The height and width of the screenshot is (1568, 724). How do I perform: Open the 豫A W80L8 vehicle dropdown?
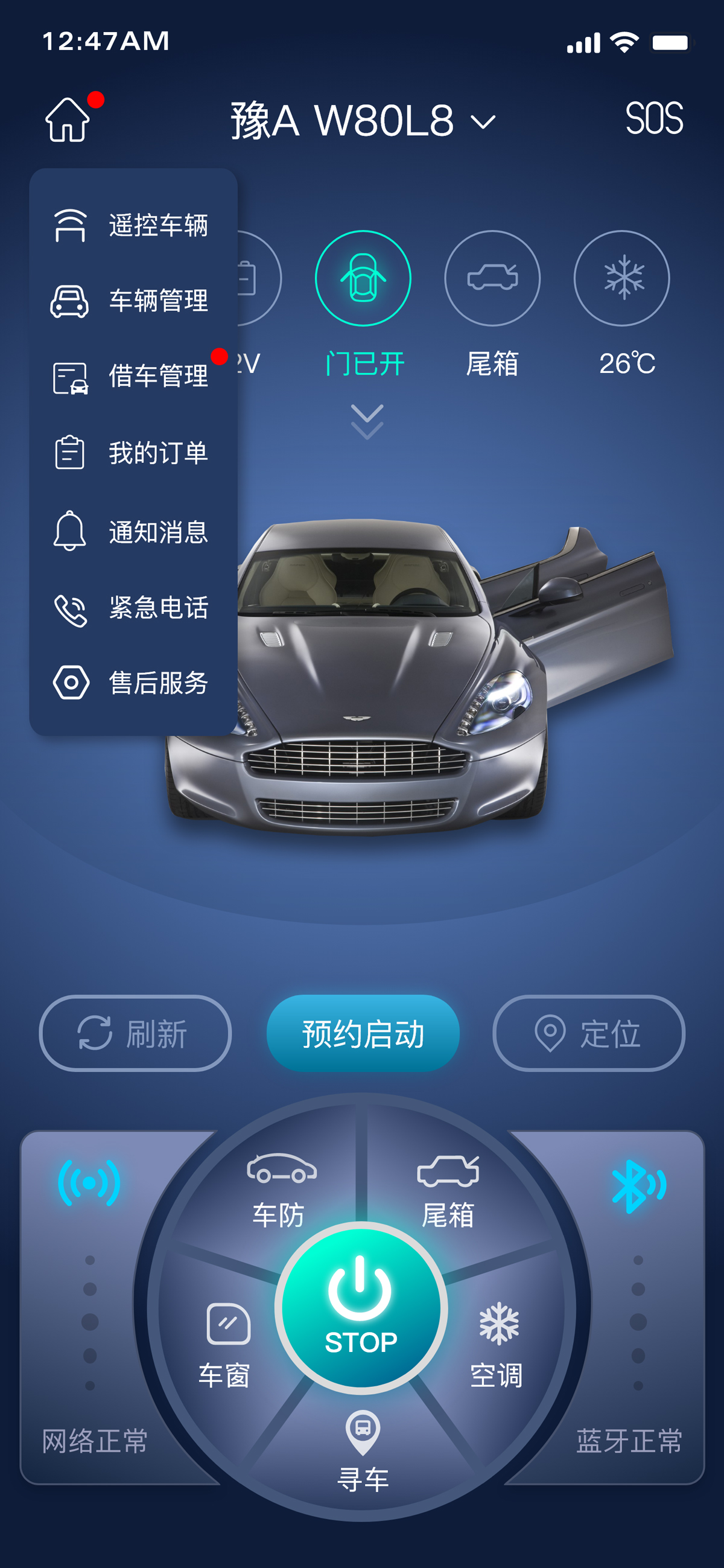[363, 121]
